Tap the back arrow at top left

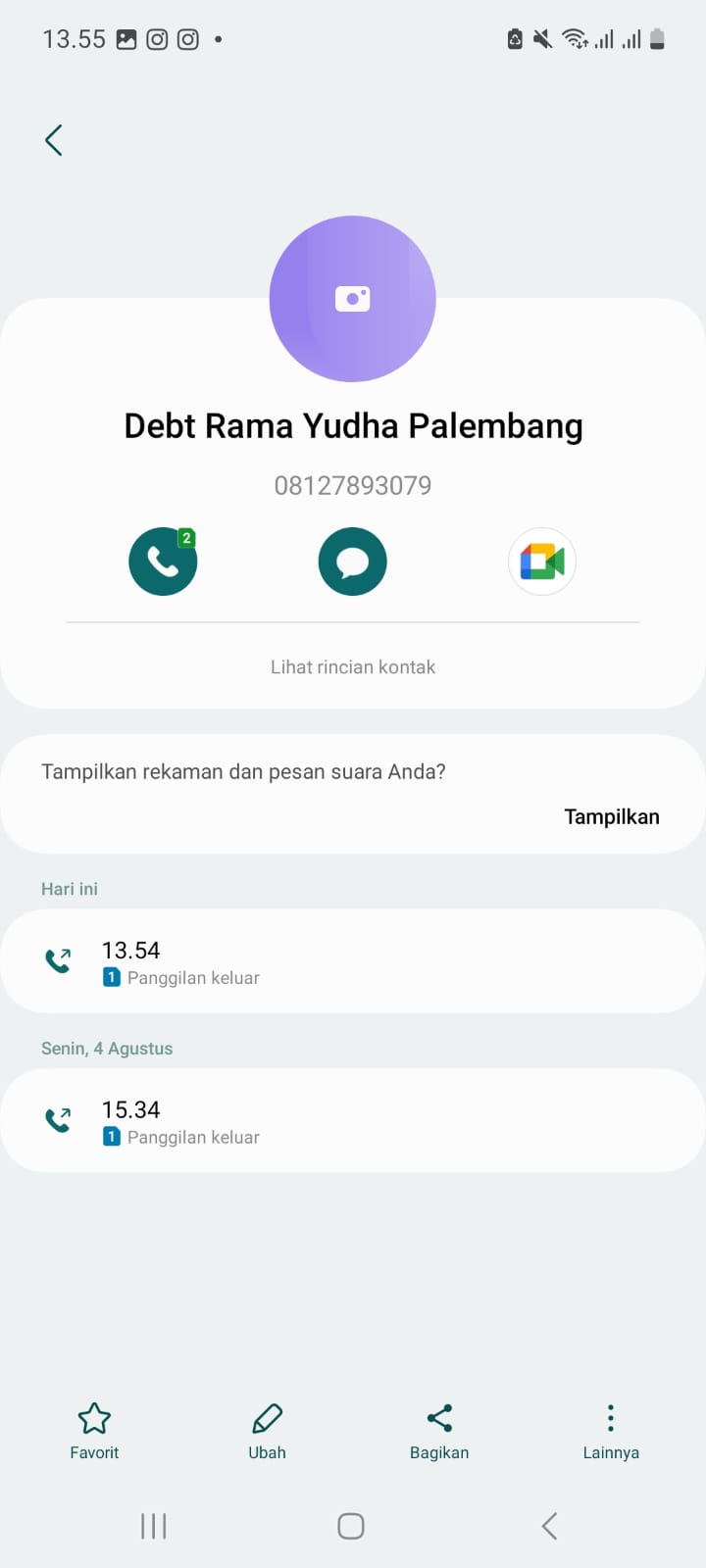coord(54,139)
